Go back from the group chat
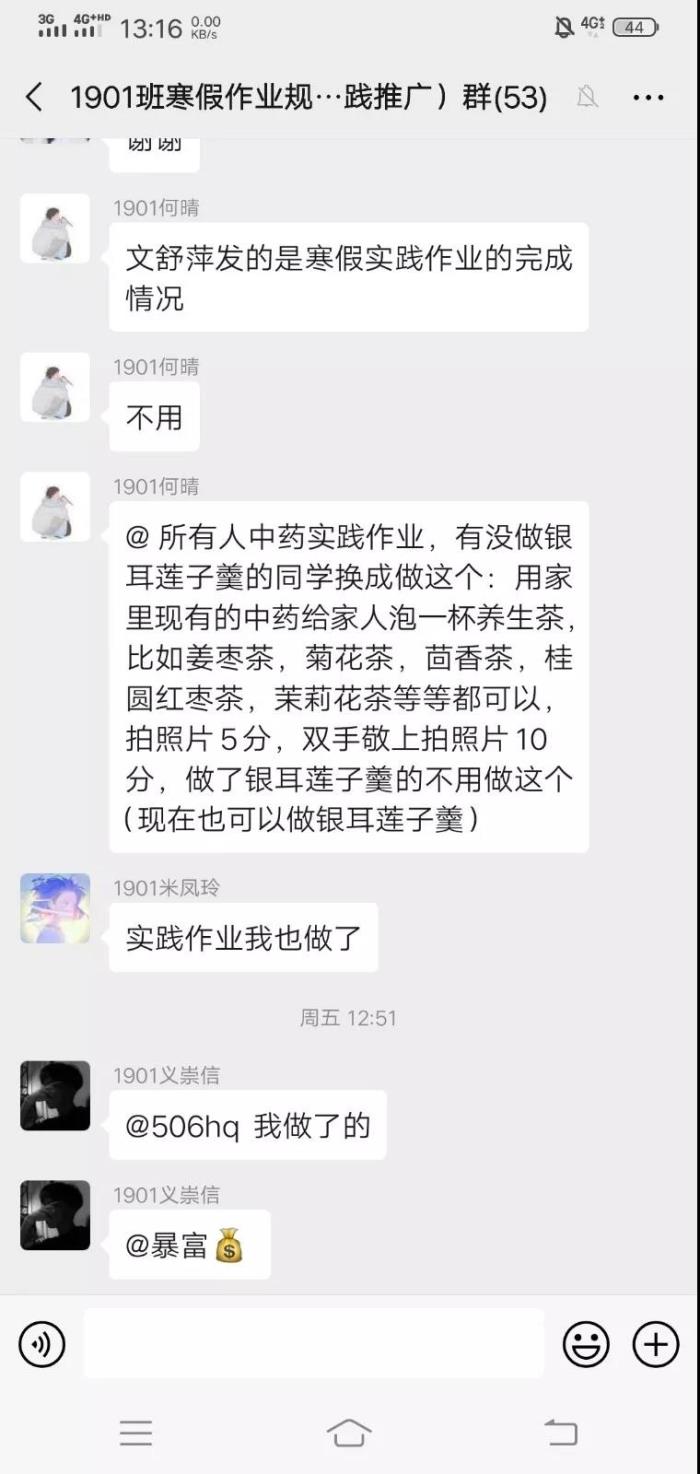The image size is (700, 1474). point(34,97)
